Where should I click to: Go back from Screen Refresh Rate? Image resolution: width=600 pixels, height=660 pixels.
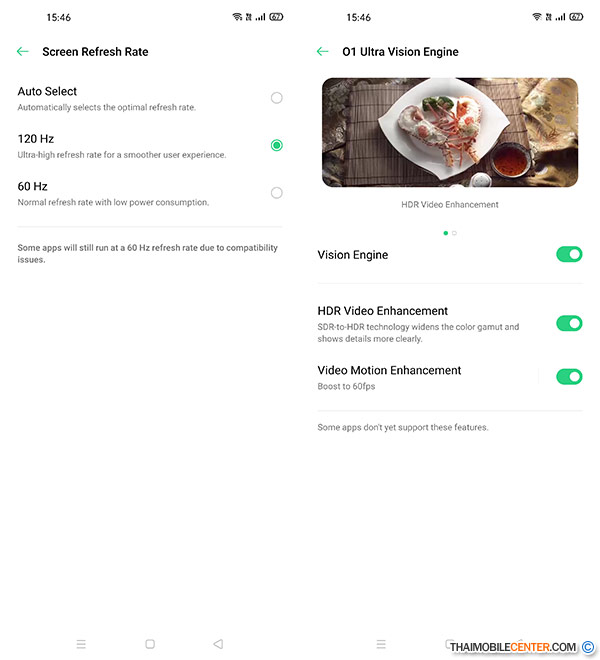click(x=23, y=51)
